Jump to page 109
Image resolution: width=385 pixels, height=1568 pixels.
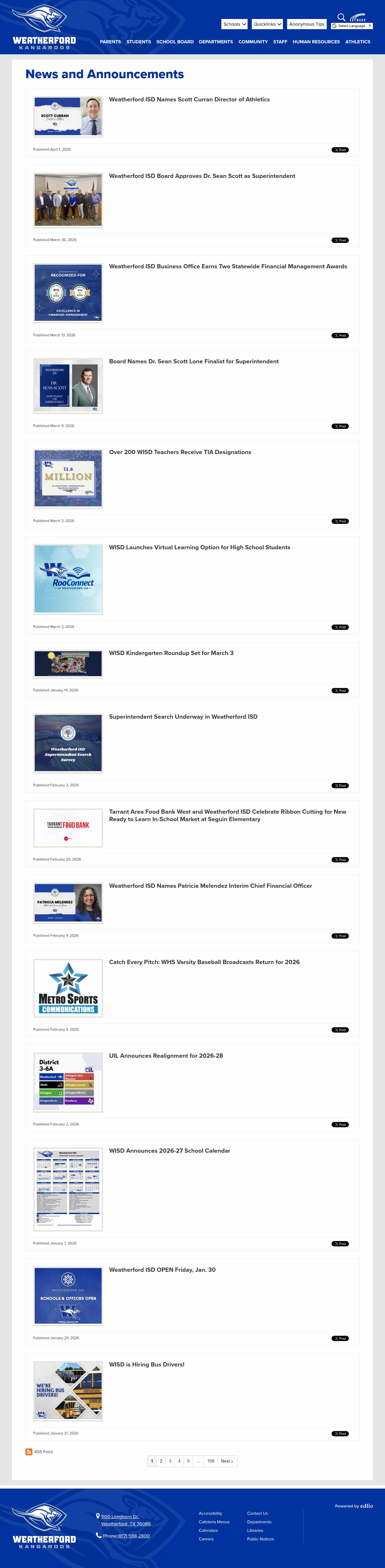coord(210,1461)
